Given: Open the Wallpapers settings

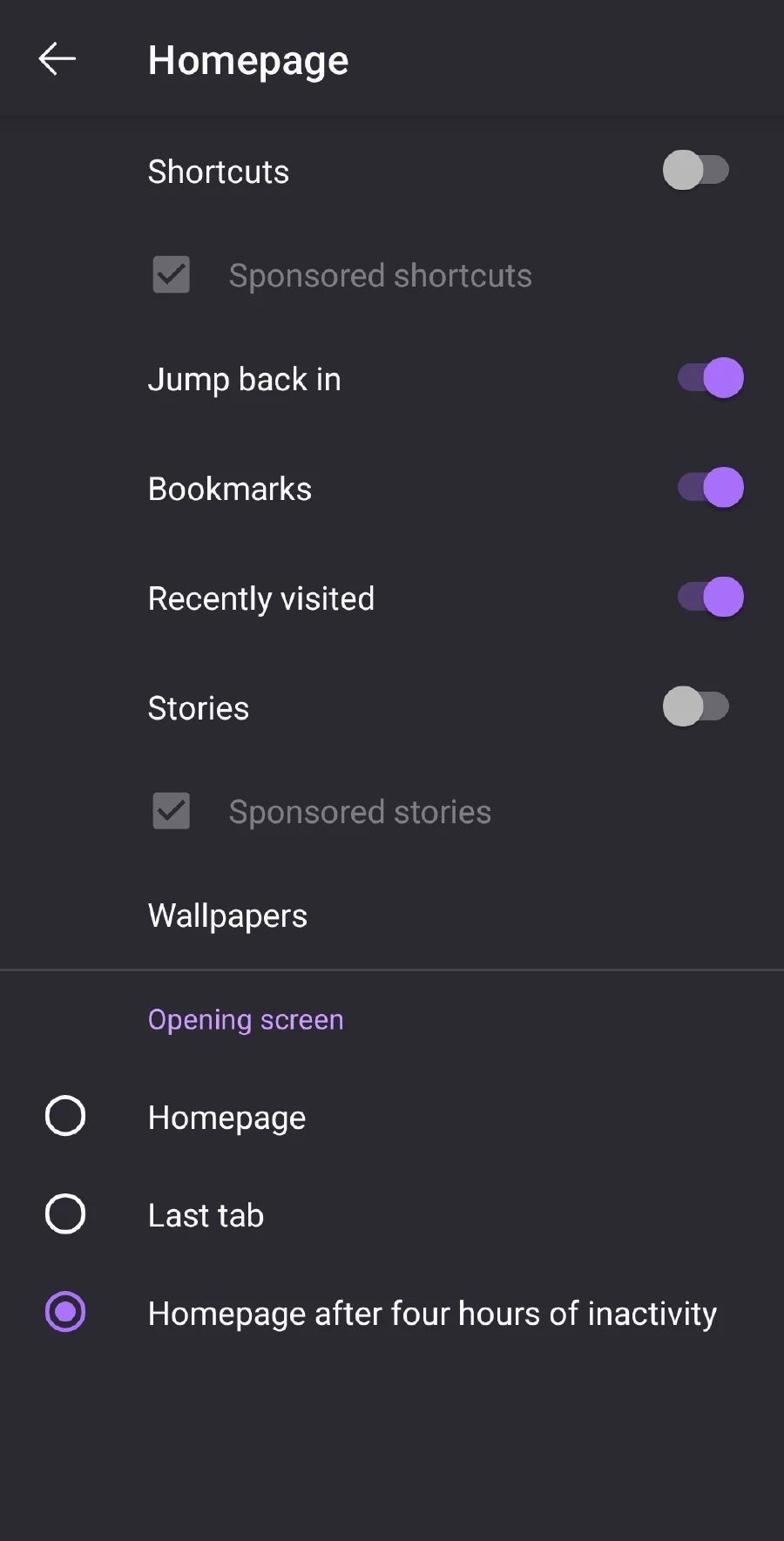Looking at the screenshot, I should click(227, 915).
